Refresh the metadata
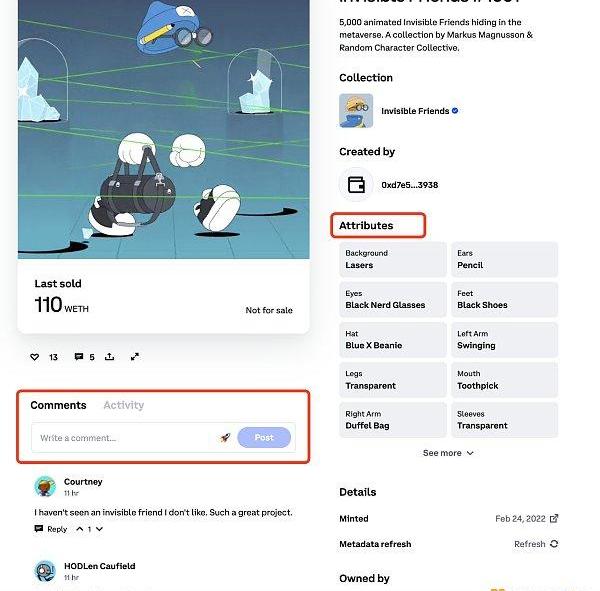 535,544
